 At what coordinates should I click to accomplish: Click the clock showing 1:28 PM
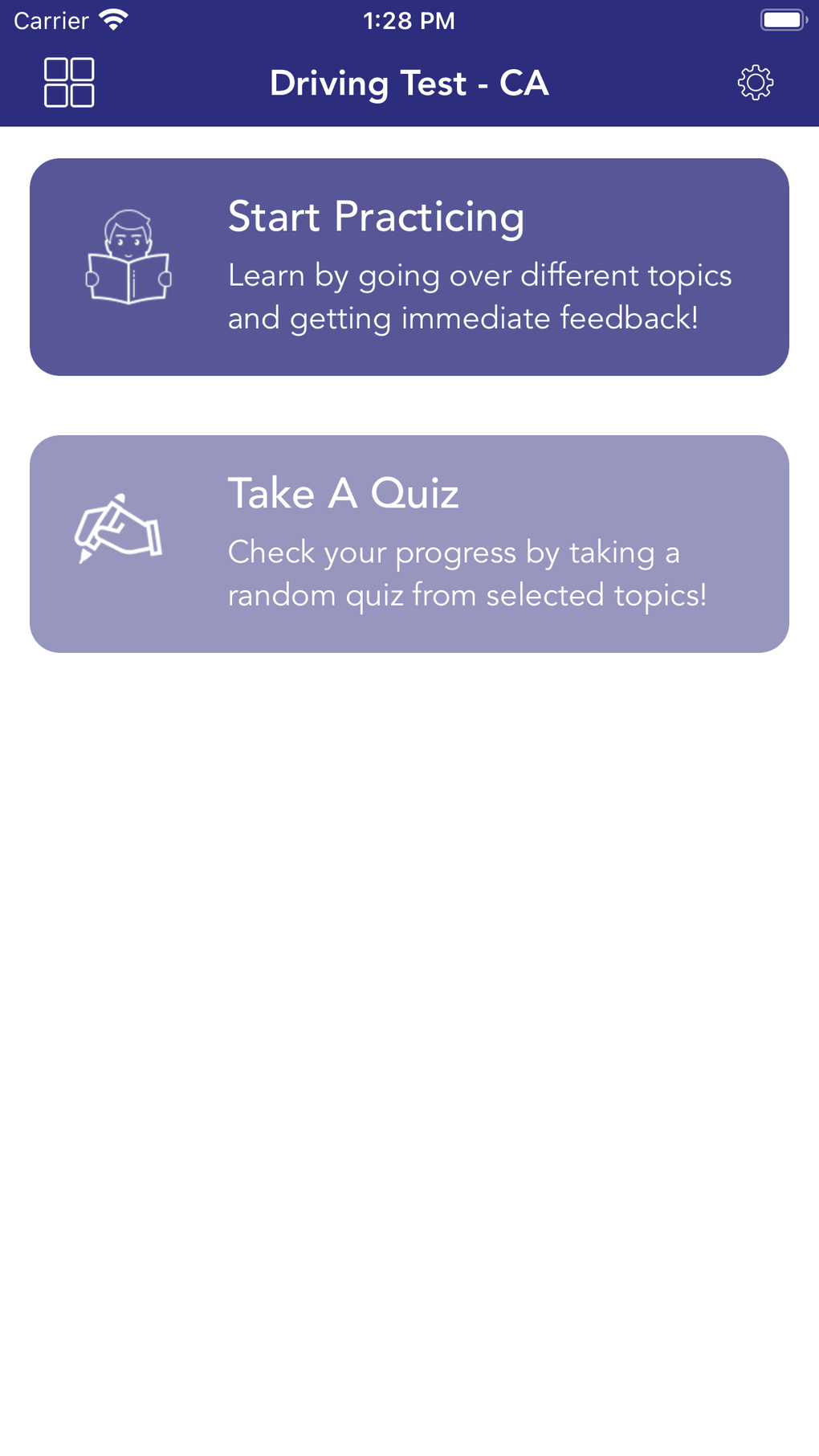[x=409, y=20]
